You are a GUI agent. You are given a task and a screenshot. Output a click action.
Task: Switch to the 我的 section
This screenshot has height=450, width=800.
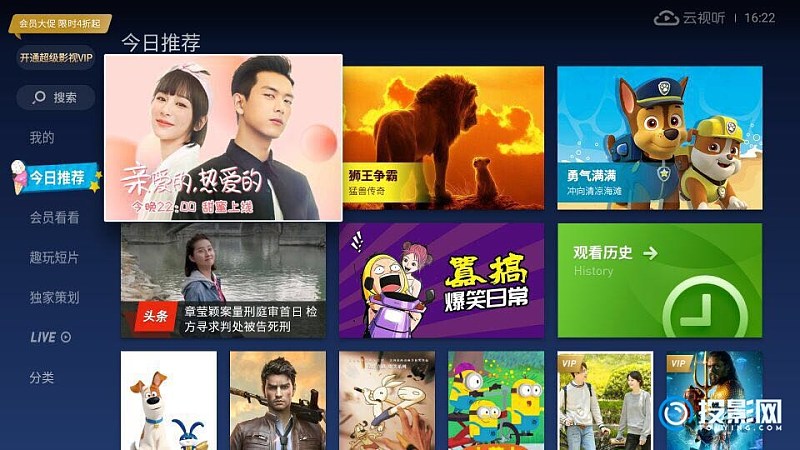[42, 138]
